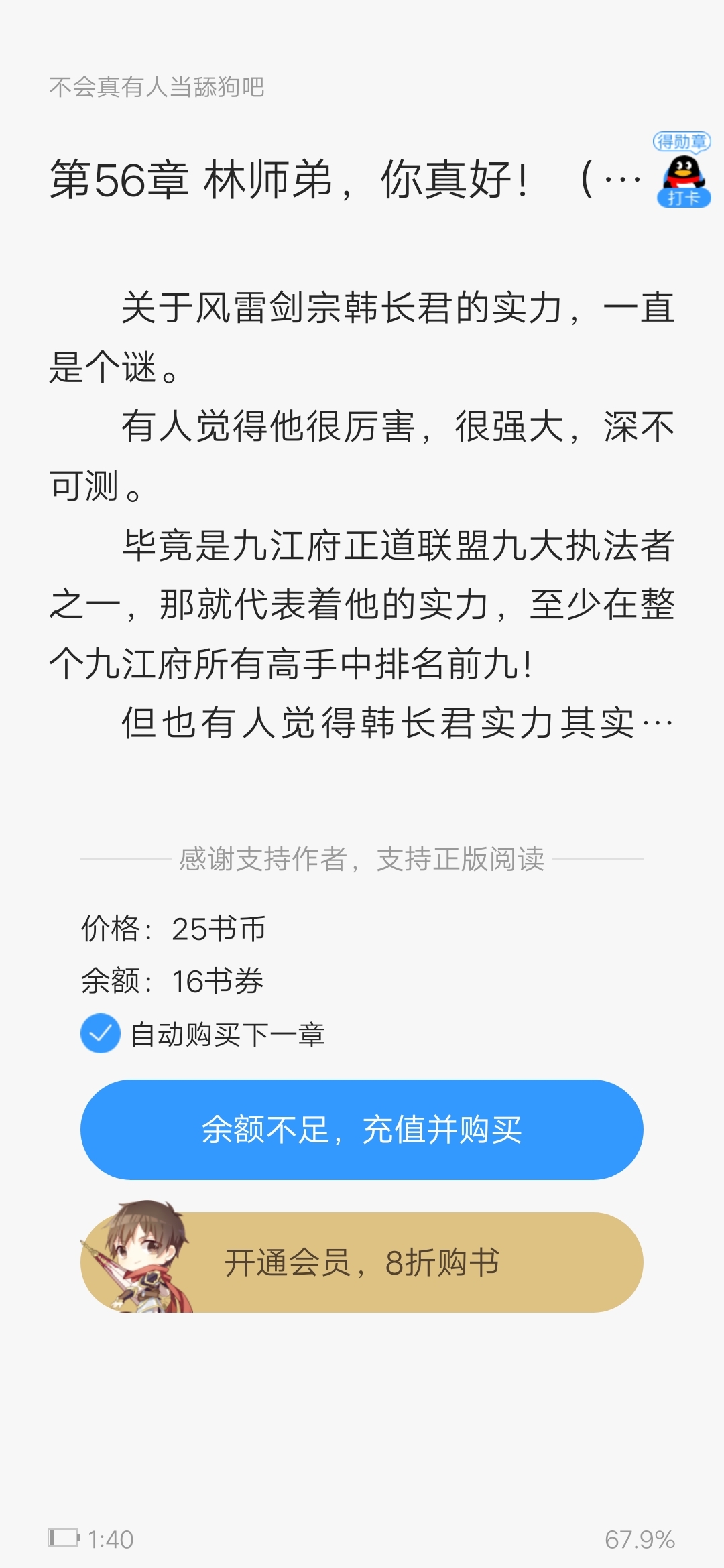
Task: Uncheck 自动购买下一章 auto-purchase option
Action: (x=101, y=1033)
